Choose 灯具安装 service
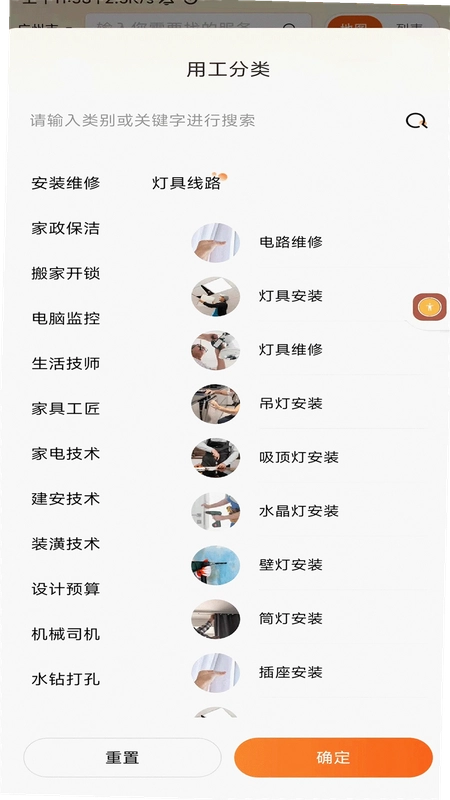450x800 pixels. point(308,296)
